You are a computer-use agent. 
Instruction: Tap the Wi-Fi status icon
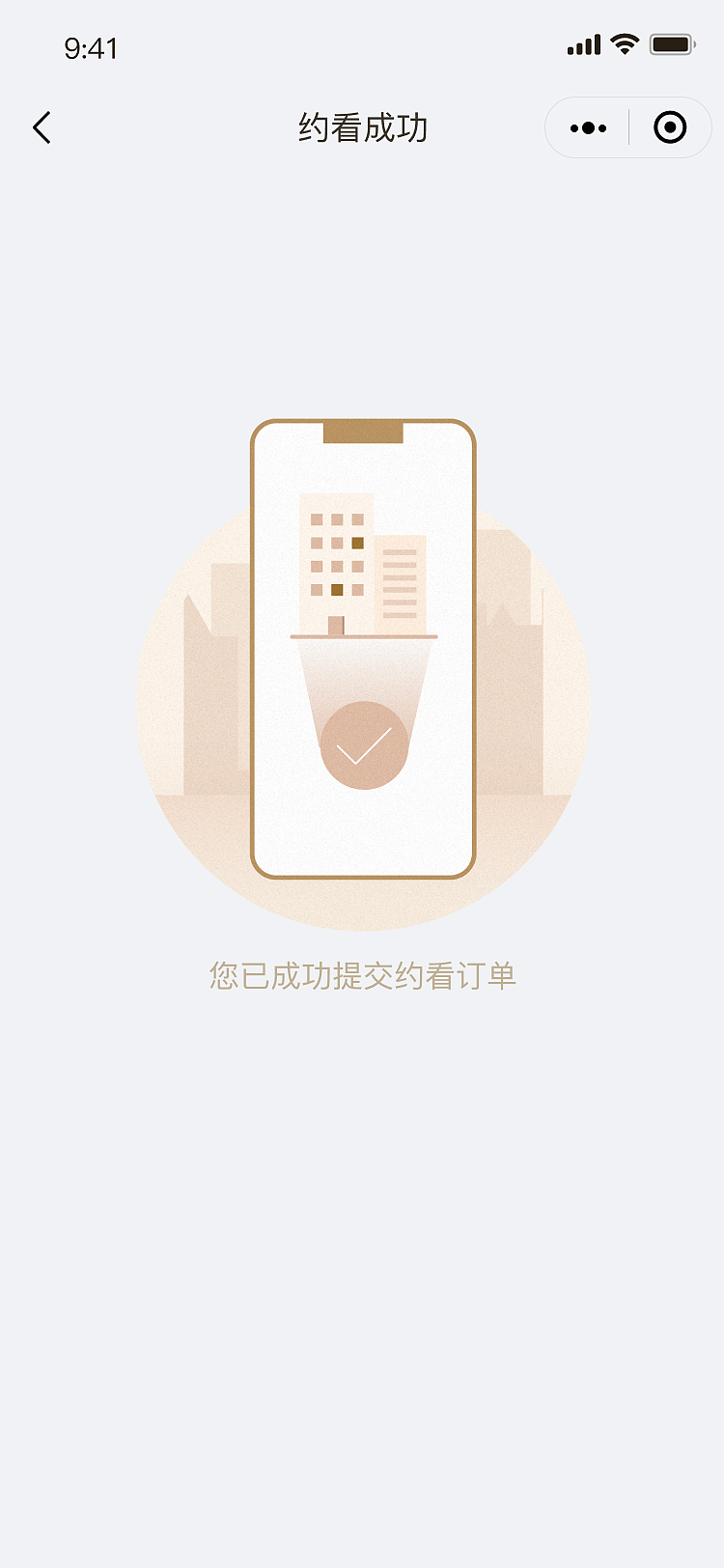click(624, 43)
